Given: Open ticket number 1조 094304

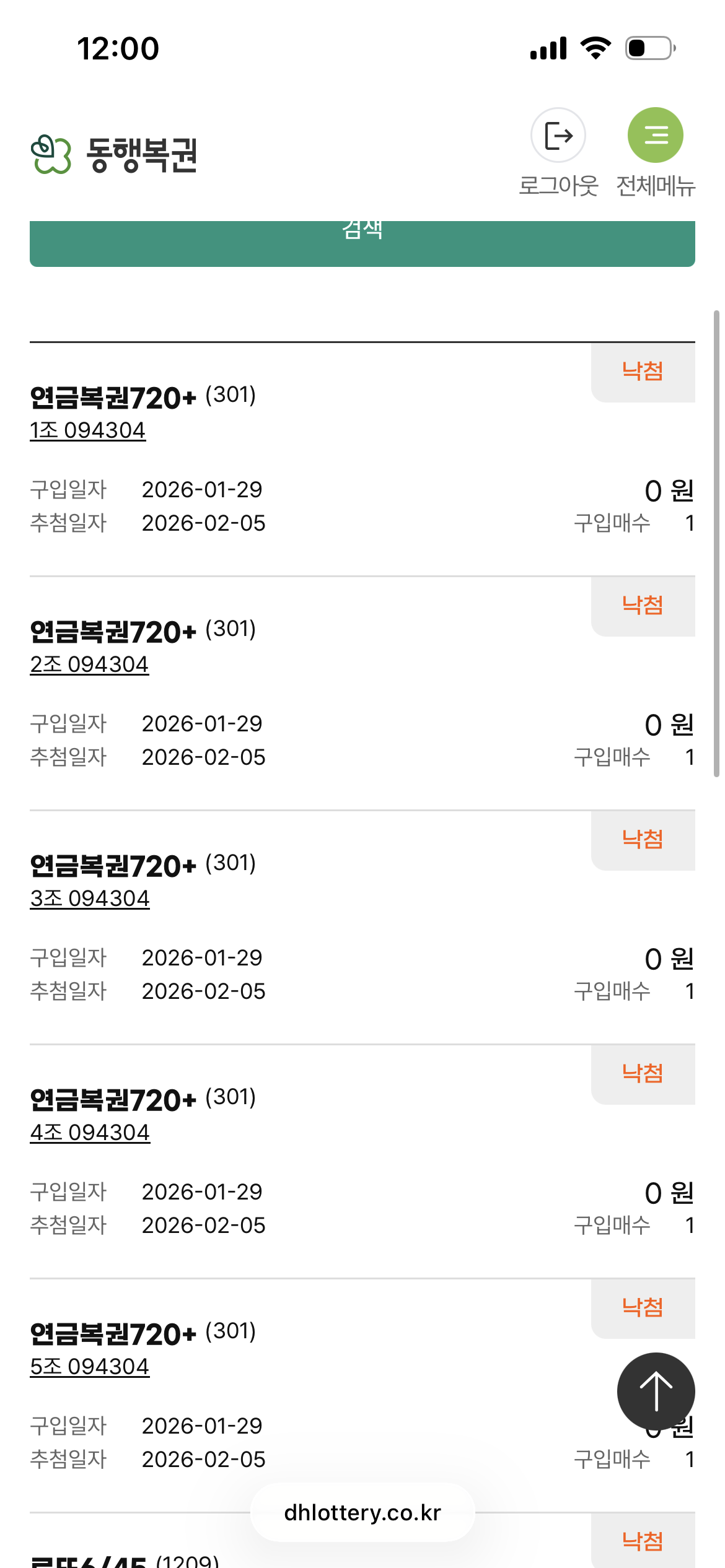Looking at the screenshot, I should [x=88, y=430].
